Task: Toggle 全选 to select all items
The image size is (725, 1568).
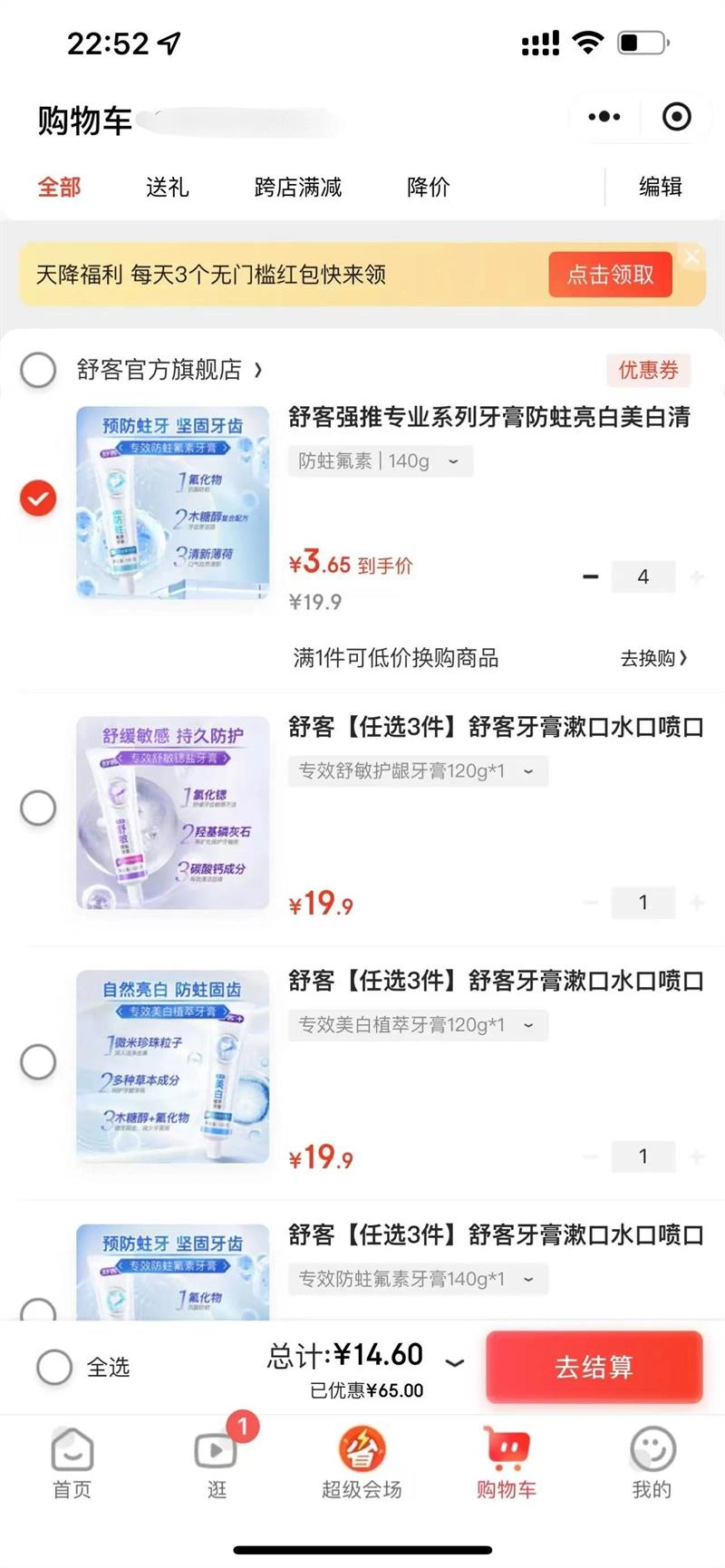Action: (x=54, y=1367)
